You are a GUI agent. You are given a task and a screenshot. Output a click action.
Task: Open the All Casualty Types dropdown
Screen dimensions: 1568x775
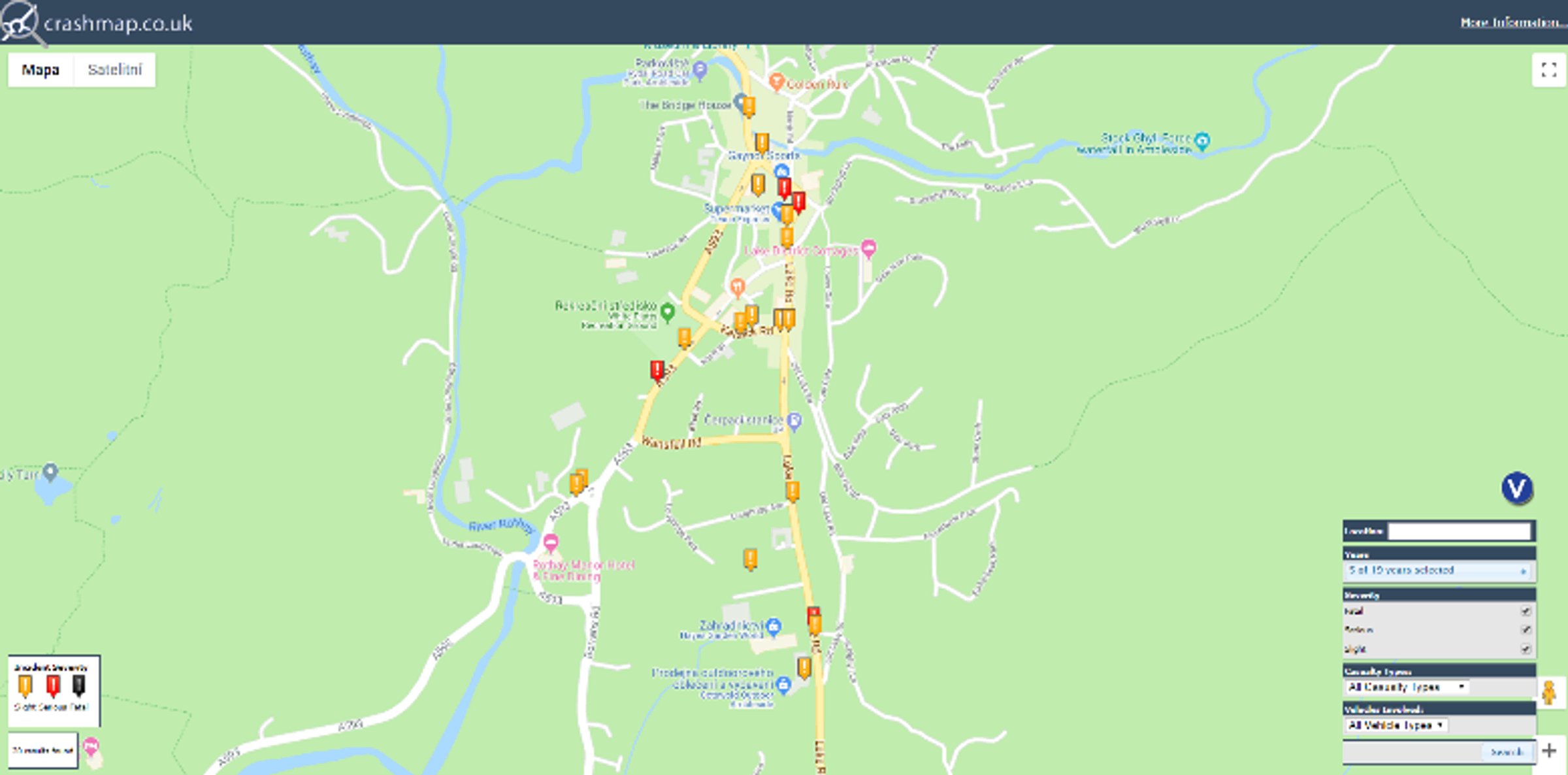coord(1406,687)
